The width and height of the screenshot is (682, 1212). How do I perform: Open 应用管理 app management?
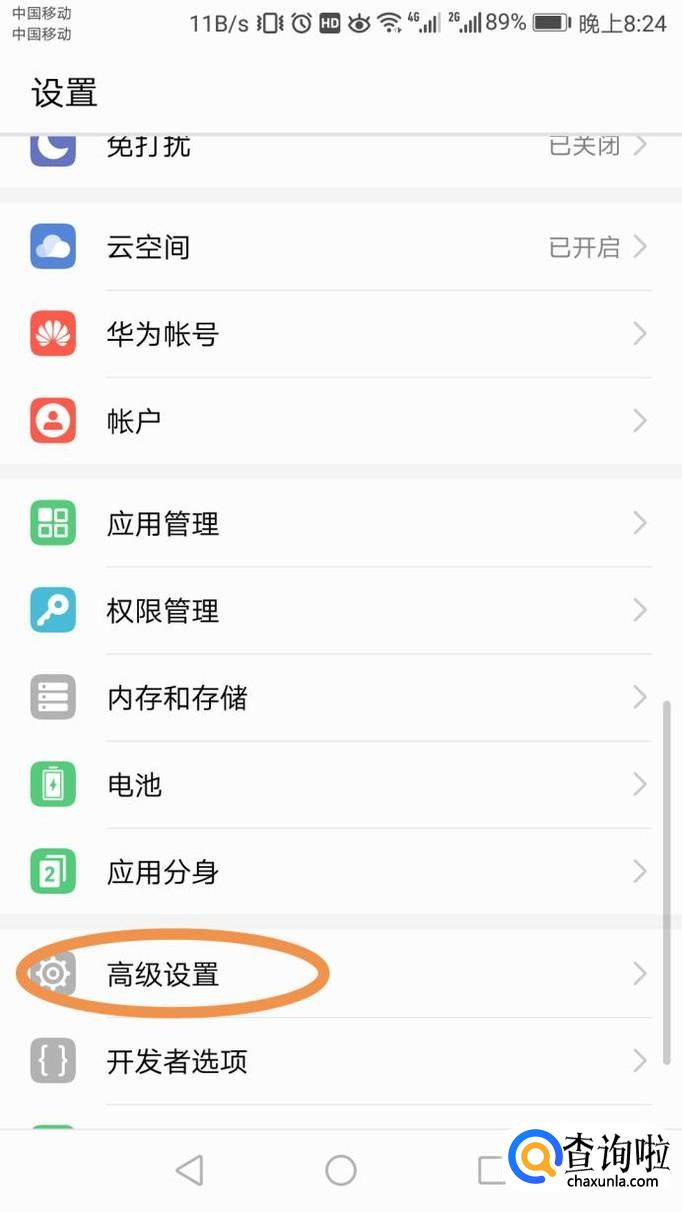point(341,523)
